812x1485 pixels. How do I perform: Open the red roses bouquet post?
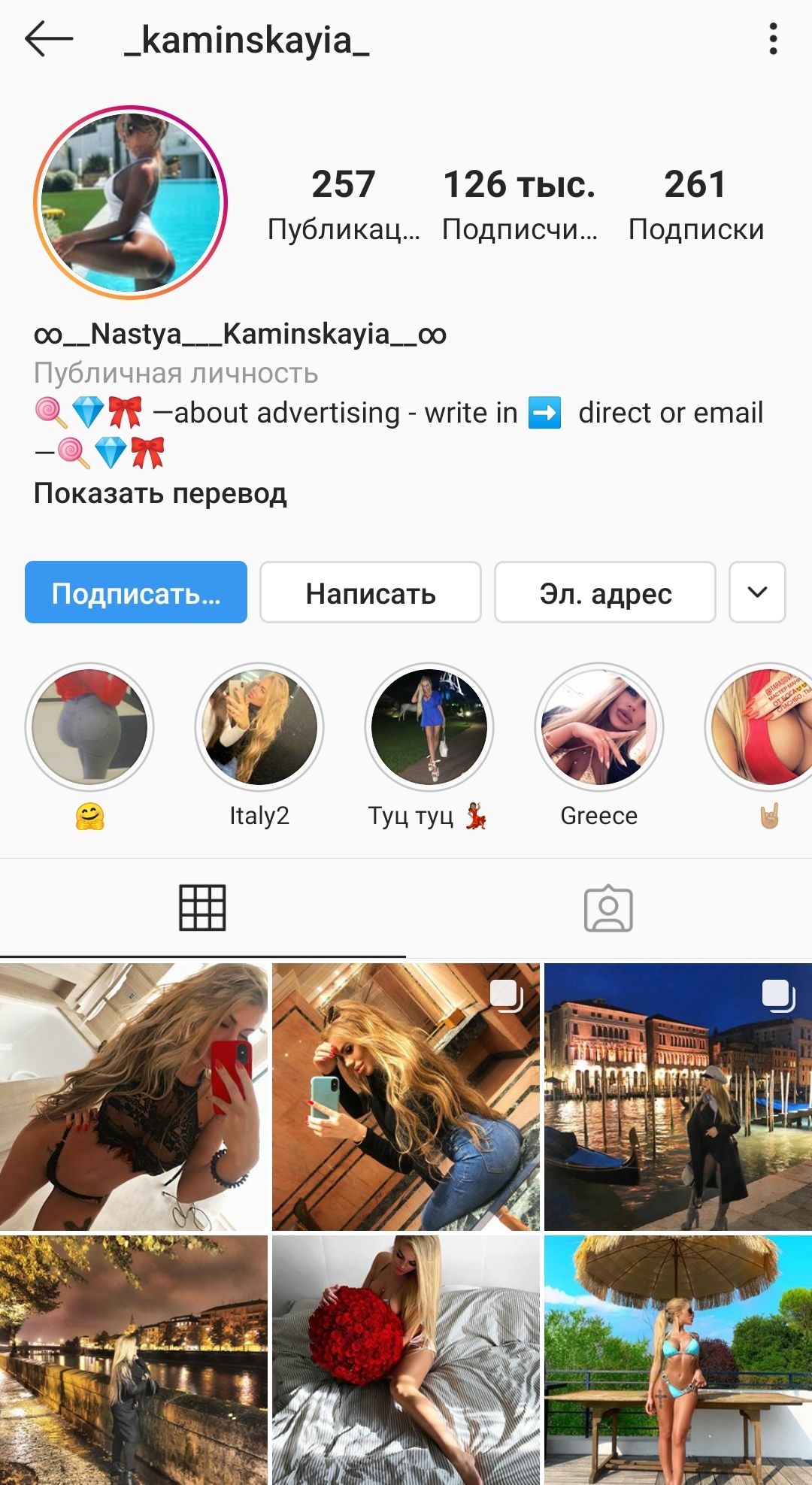point(406,1359)
